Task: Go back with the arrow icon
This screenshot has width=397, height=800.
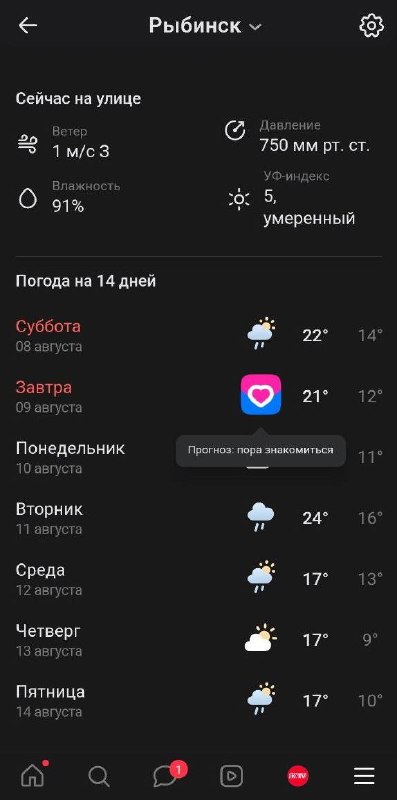Action: 28,26
